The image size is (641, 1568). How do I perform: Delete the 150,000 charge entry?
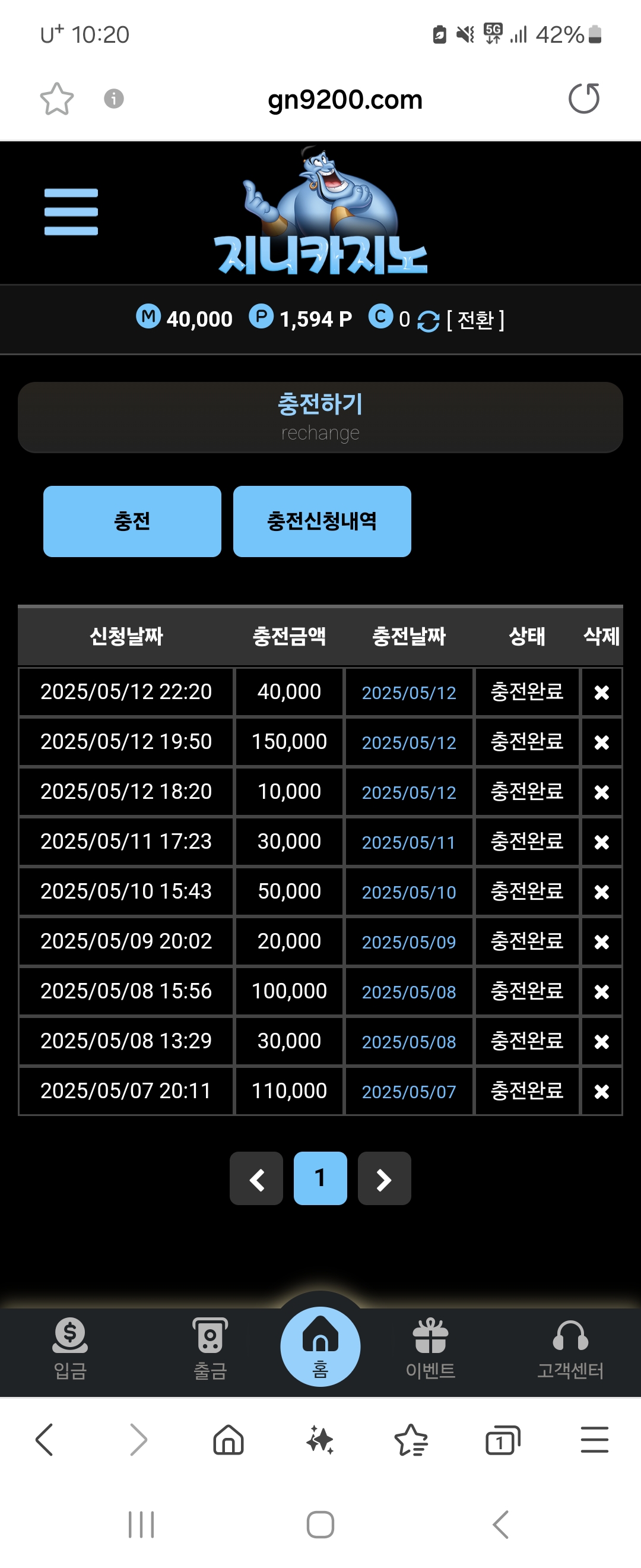(601, 742)
